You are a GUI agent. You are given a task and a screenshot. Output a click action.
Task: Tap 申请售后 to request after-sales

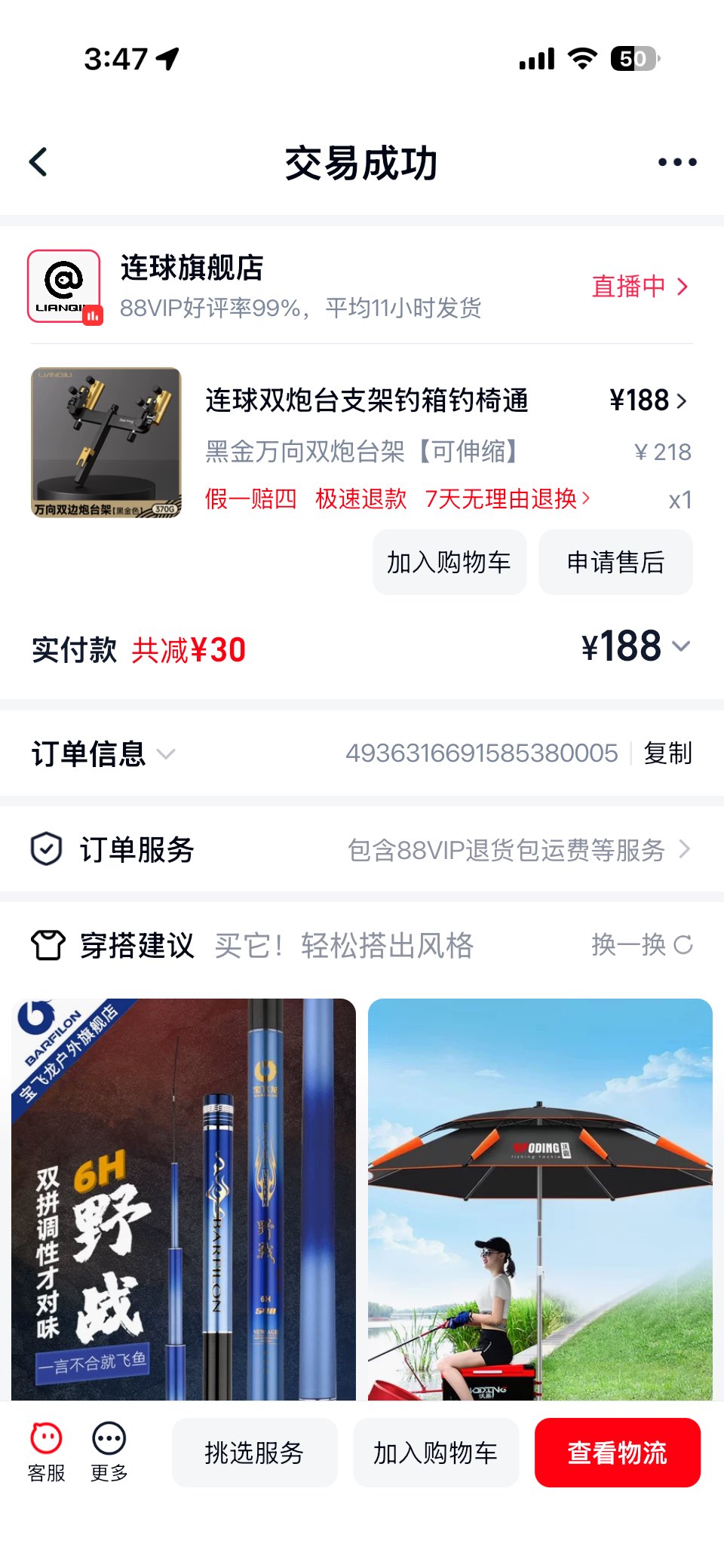[615, 563]
